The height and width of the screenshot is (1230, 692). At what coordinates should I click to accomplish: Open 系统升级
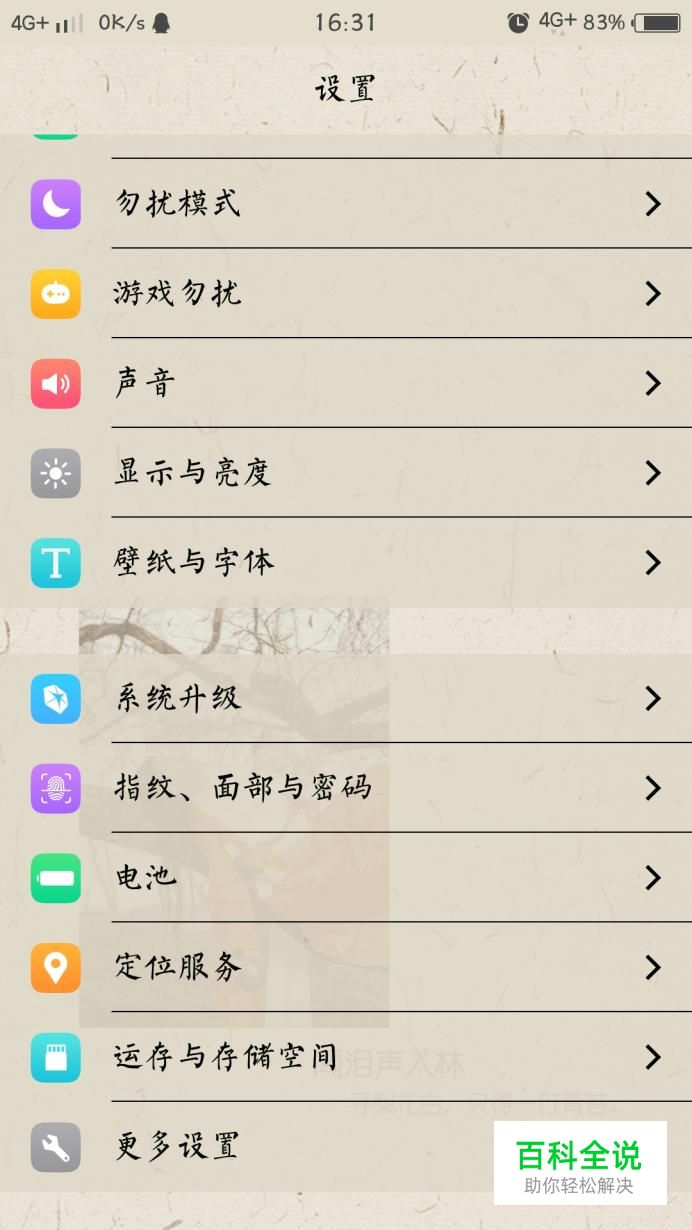[x=346, y=698]
